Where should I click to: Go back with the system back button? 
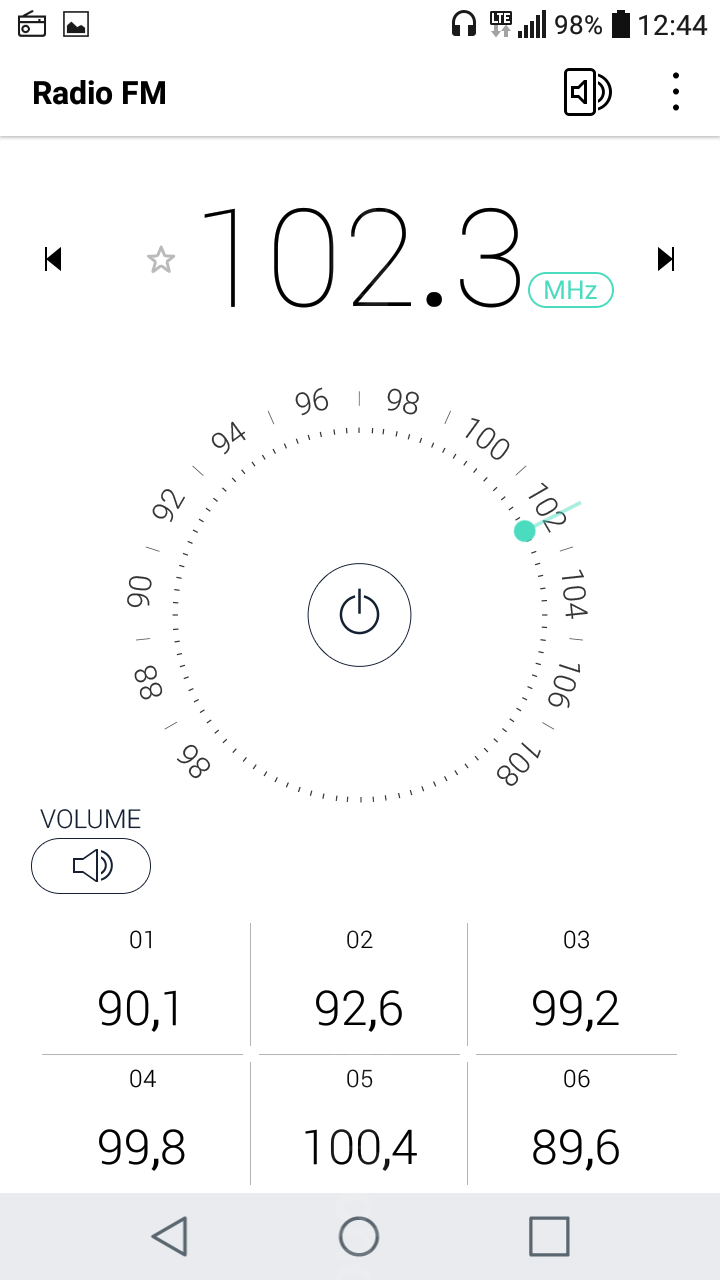[170, 1236]
